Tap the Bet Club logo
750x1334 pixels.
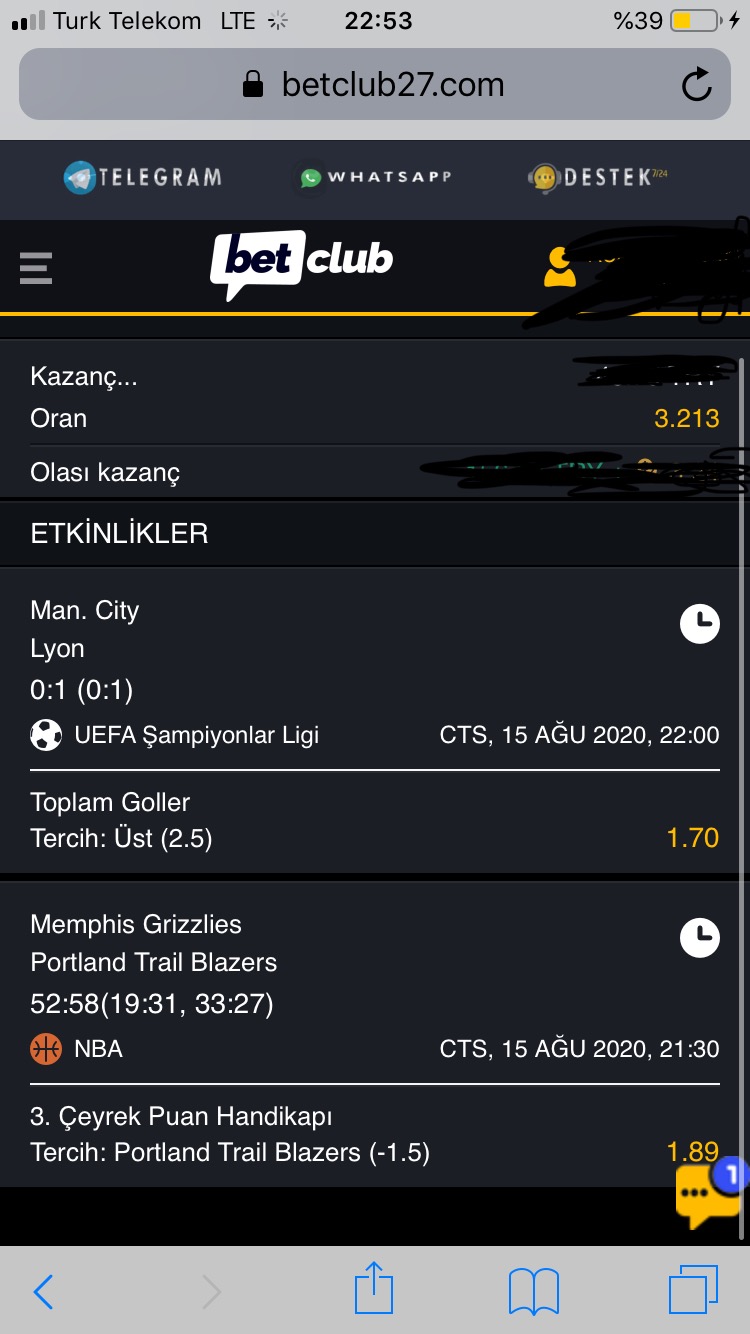(301, 264)
